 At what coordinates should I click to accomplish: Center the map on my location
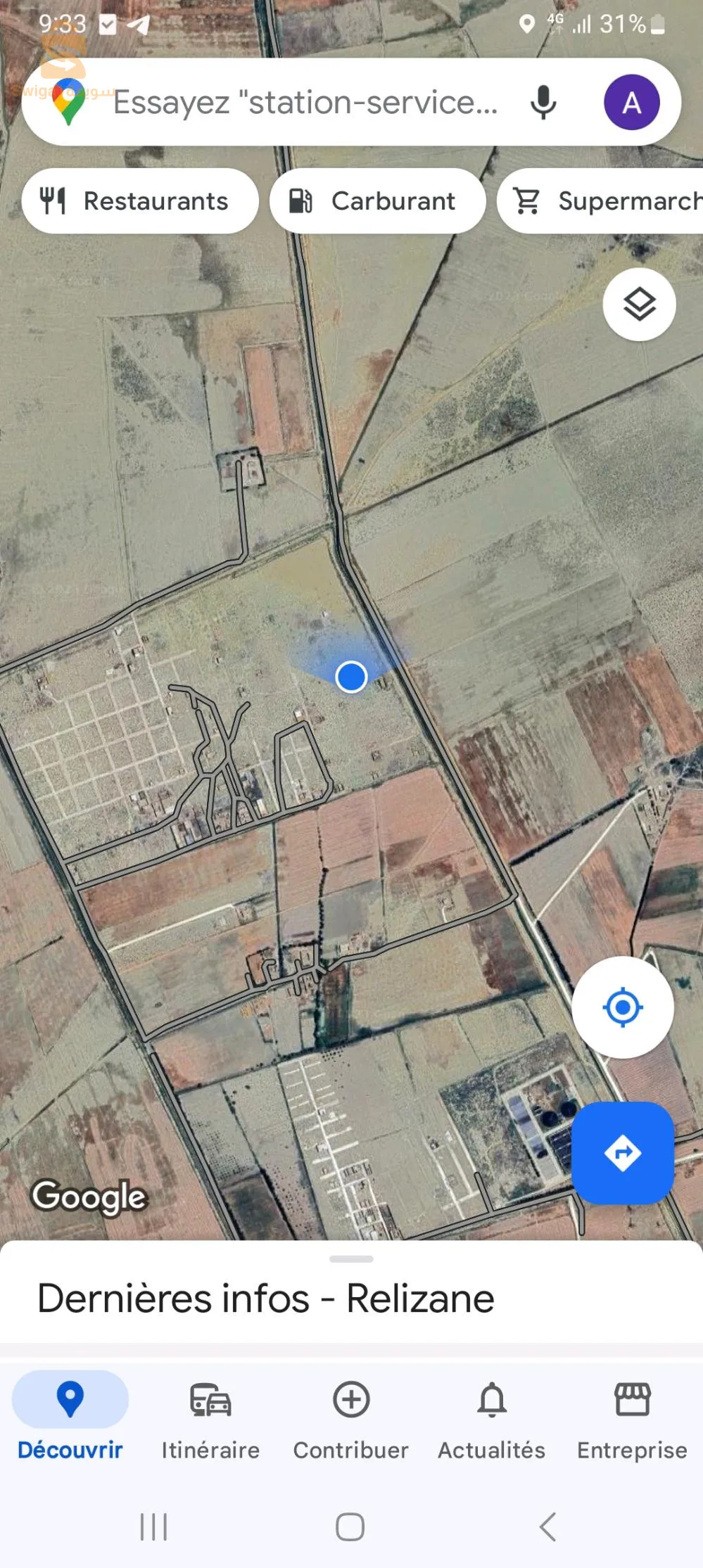point(622,1007)
